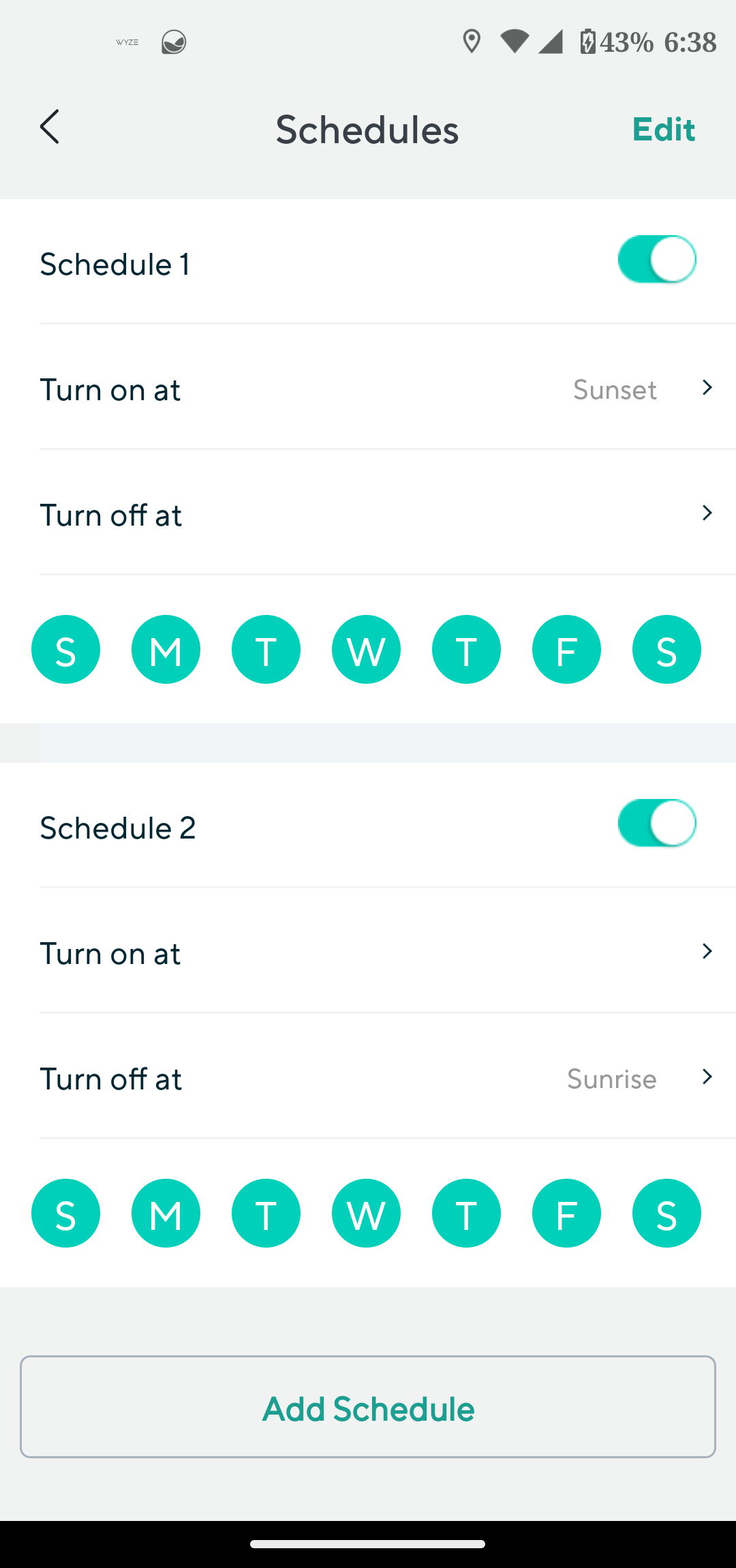This screenshot has width=736, height=1568.
Task: Turn off the Schedule 2 switch
Action: pyautogui.click(x=656, y=823)
